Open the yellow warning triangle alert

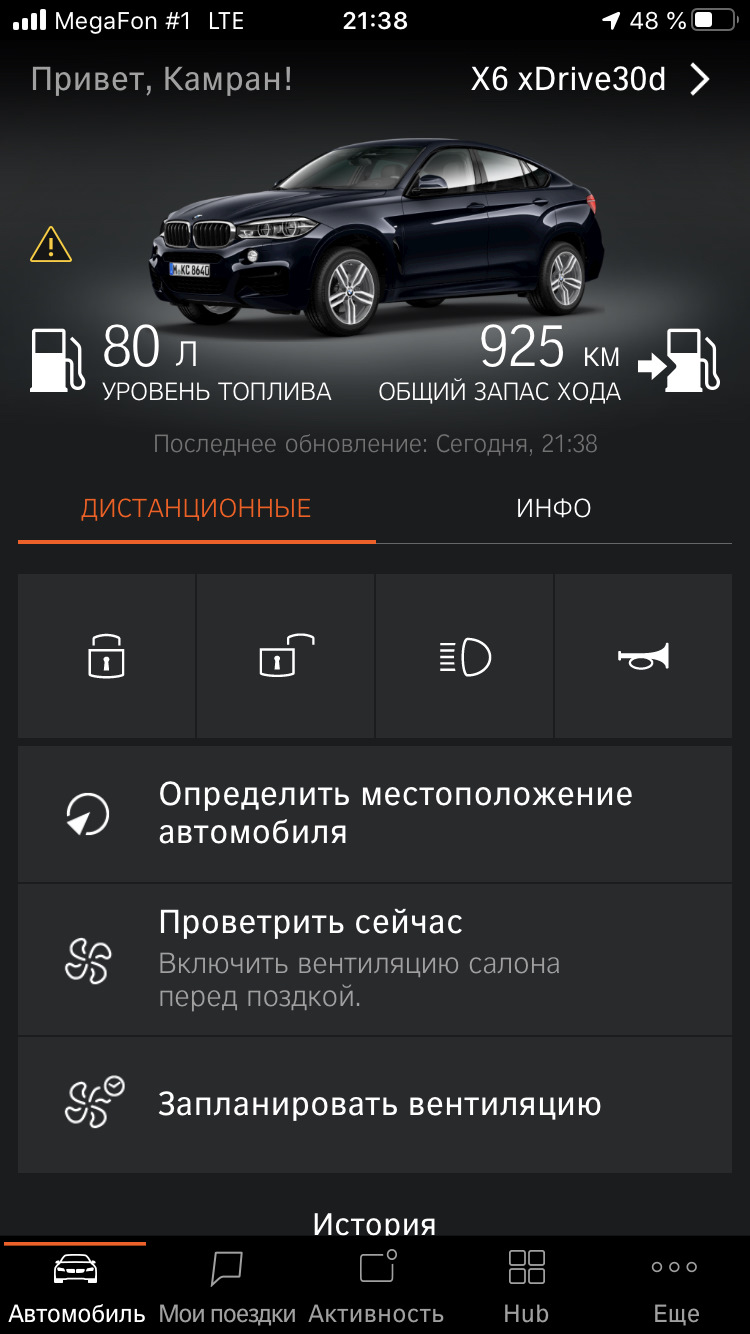tap(51, 245)
